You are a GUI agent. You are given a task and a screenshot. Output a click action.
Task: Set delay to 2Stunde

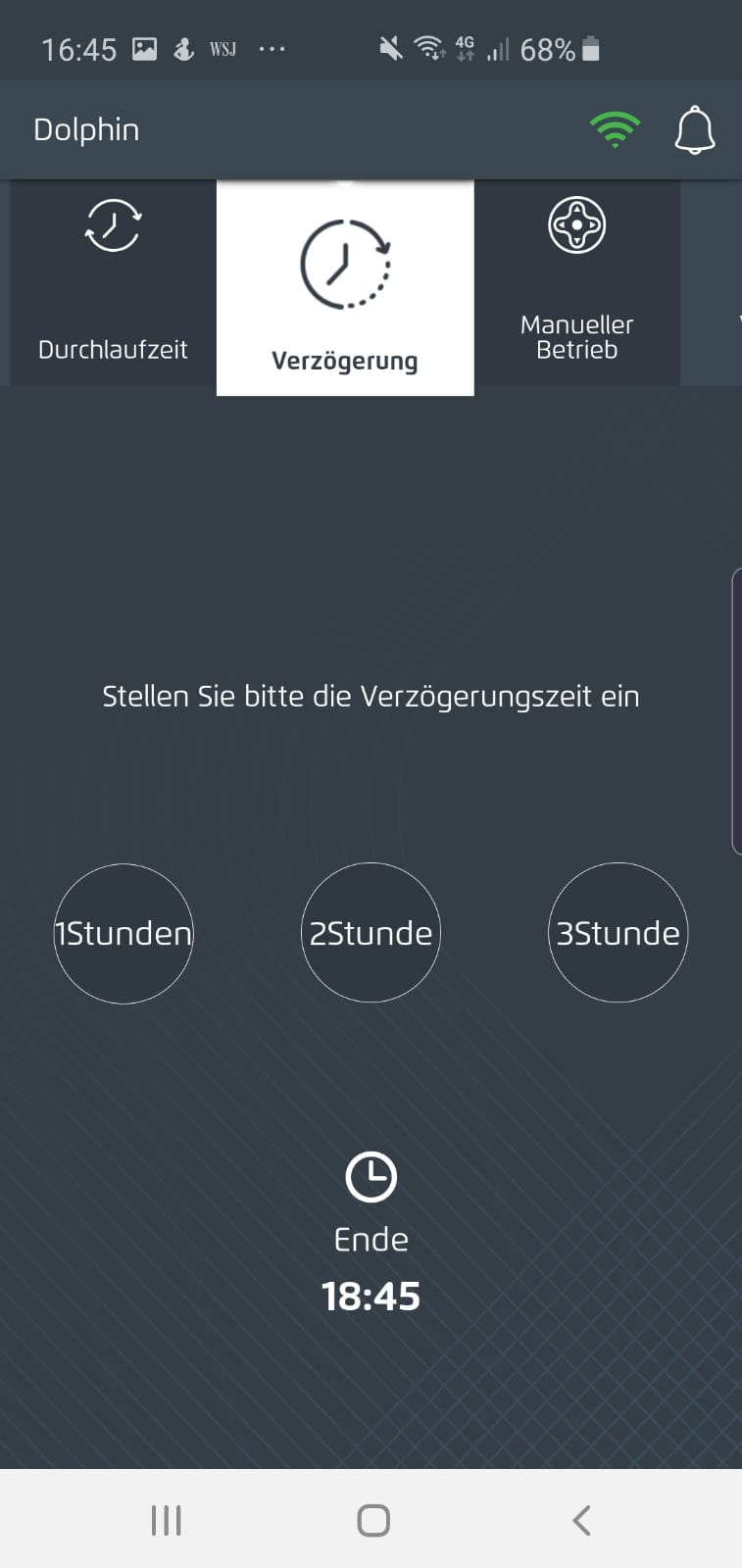tap(371, 933)
